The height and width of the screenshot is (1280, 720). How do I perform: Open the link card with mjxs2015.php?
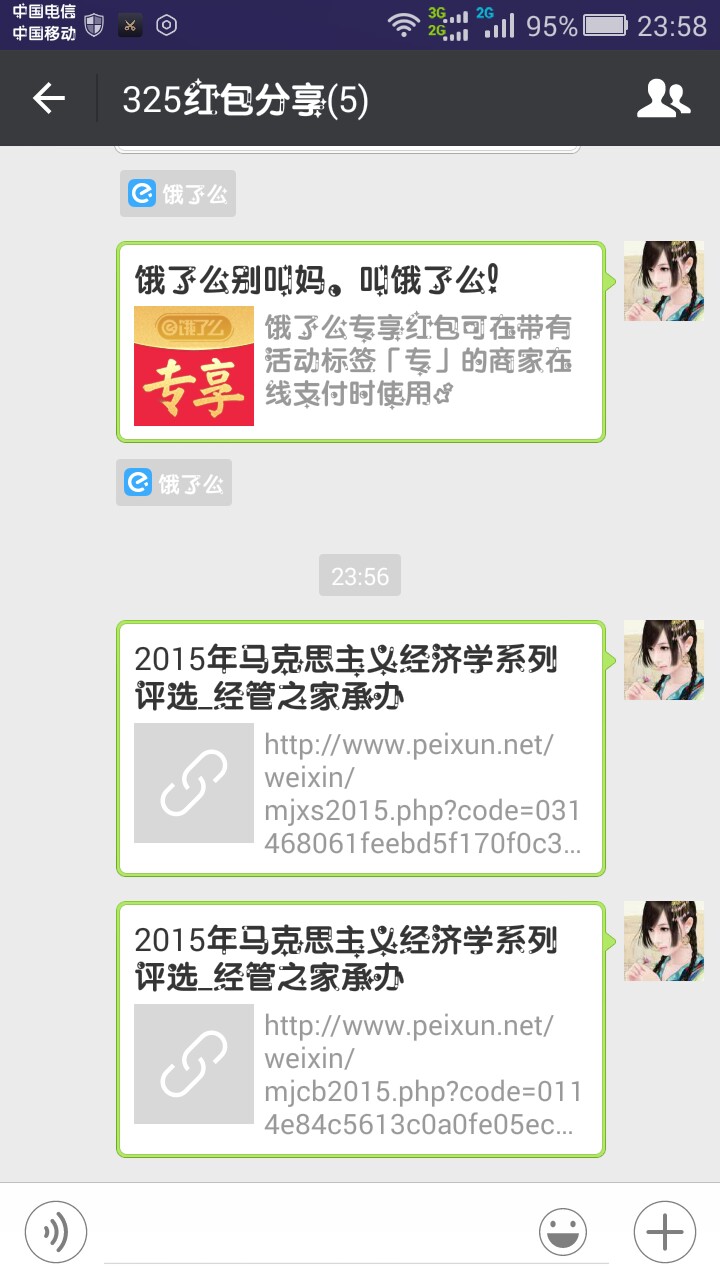[360, 749]
